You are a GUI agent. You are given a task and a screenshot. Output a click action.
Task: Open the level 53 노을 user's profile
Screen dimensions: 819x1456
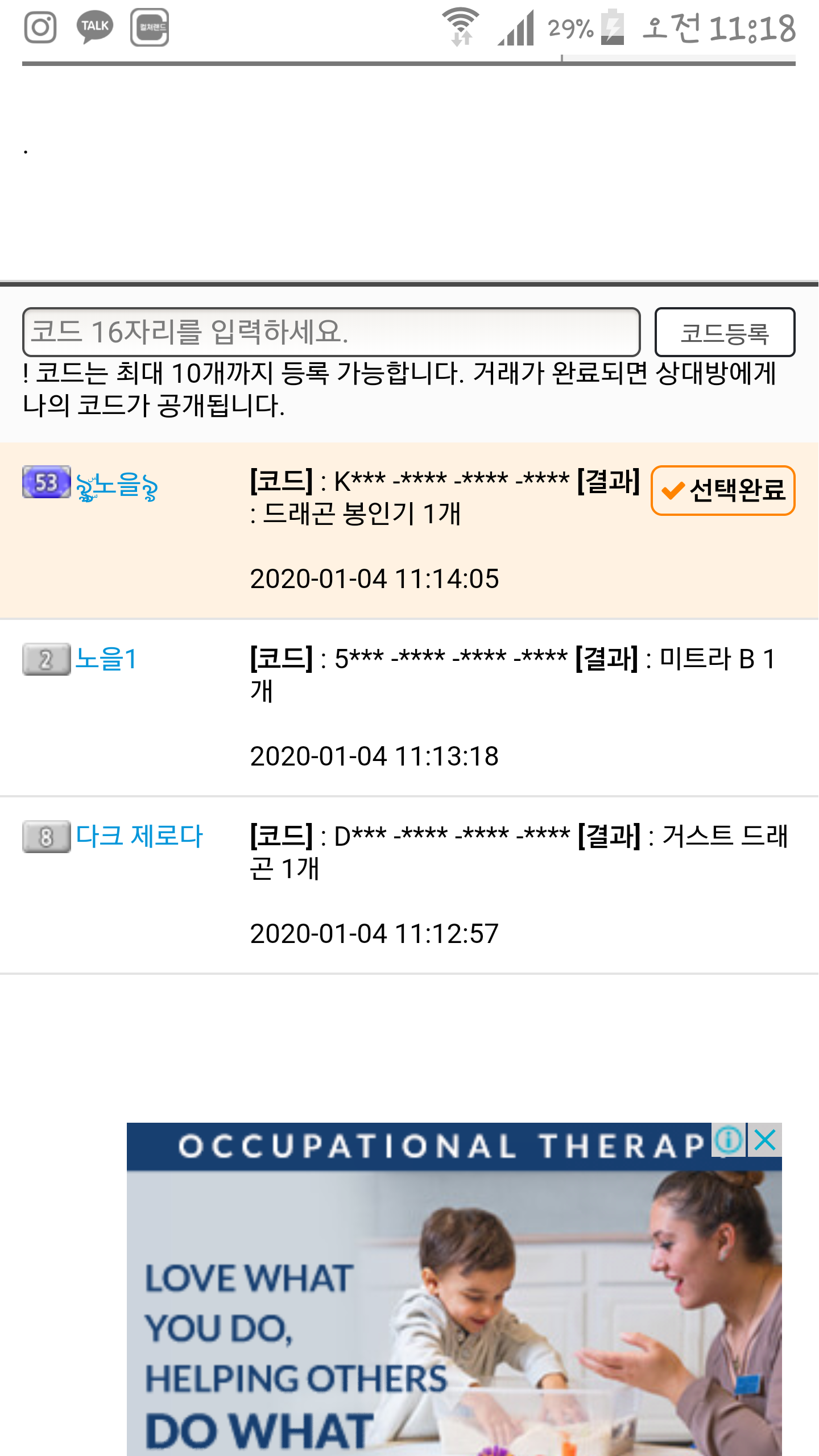[117, 486]
